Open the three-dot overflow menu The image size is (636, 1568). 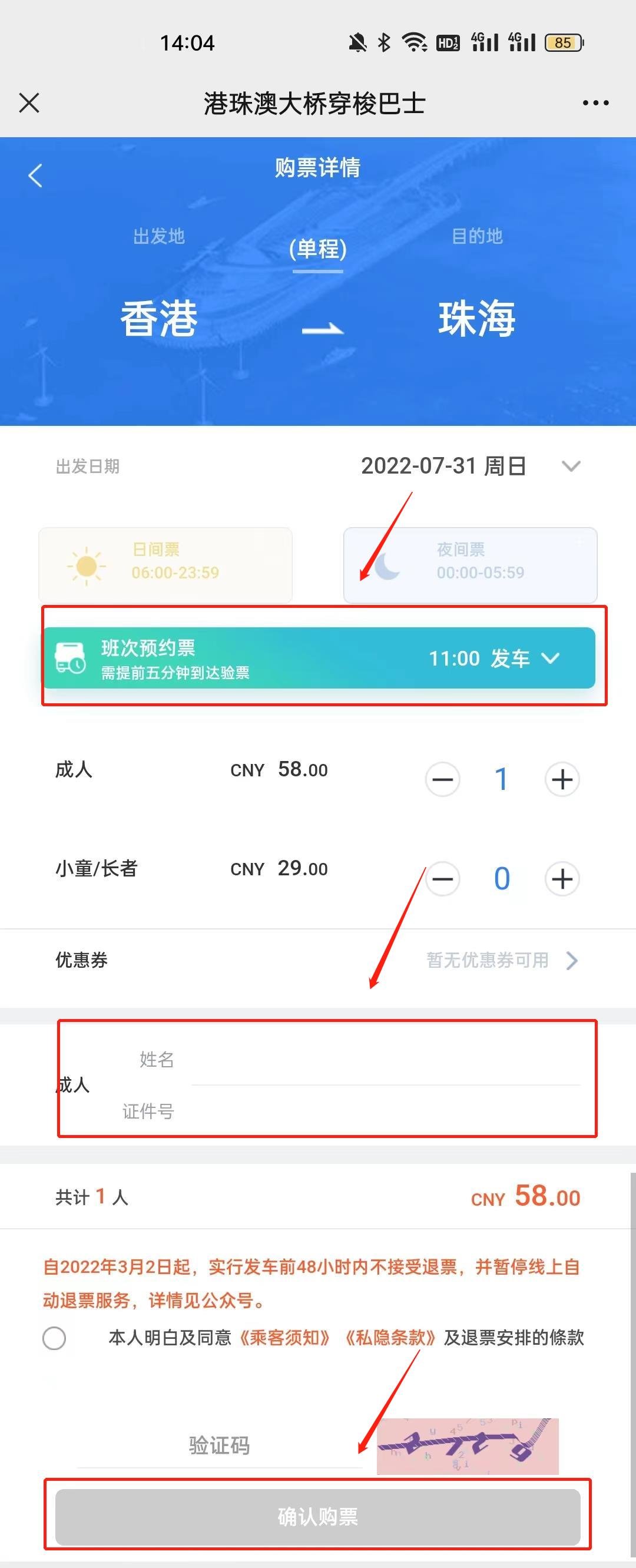tap(595, 103)
